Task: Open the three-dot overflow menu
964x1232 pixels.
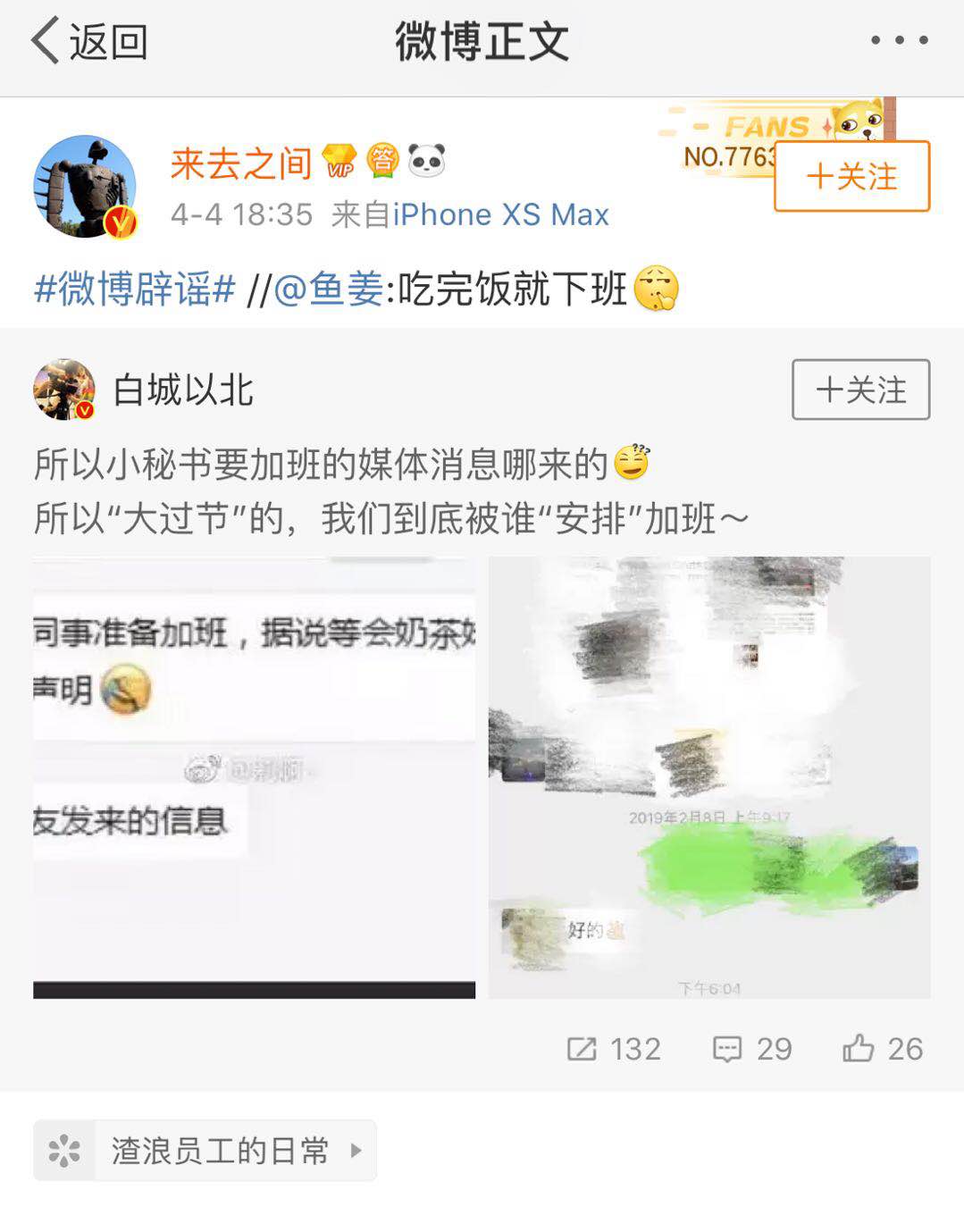Action: pyautogui.click(x=899, y=40)
